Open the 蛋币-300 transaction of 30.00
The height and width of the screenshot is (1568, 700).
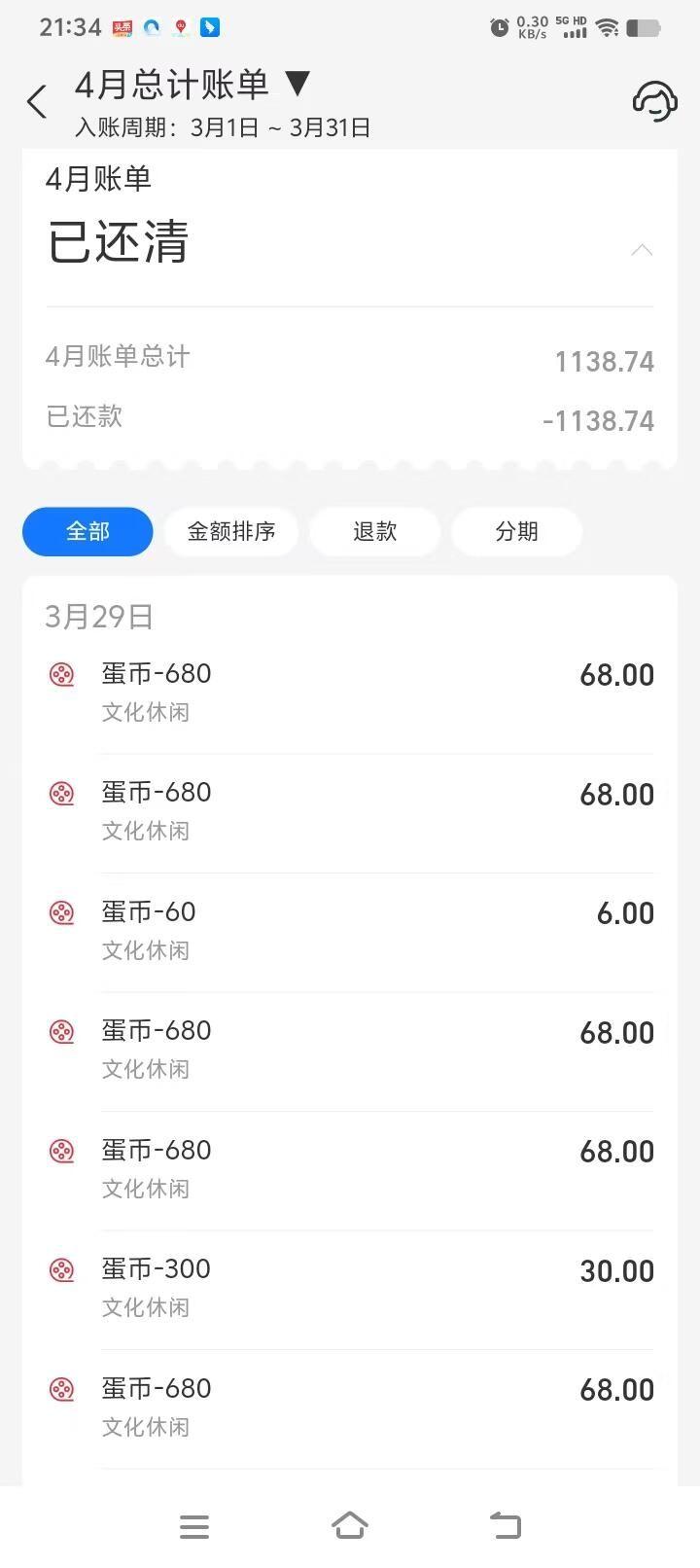pyautogui.click(x=350, y=1288)
